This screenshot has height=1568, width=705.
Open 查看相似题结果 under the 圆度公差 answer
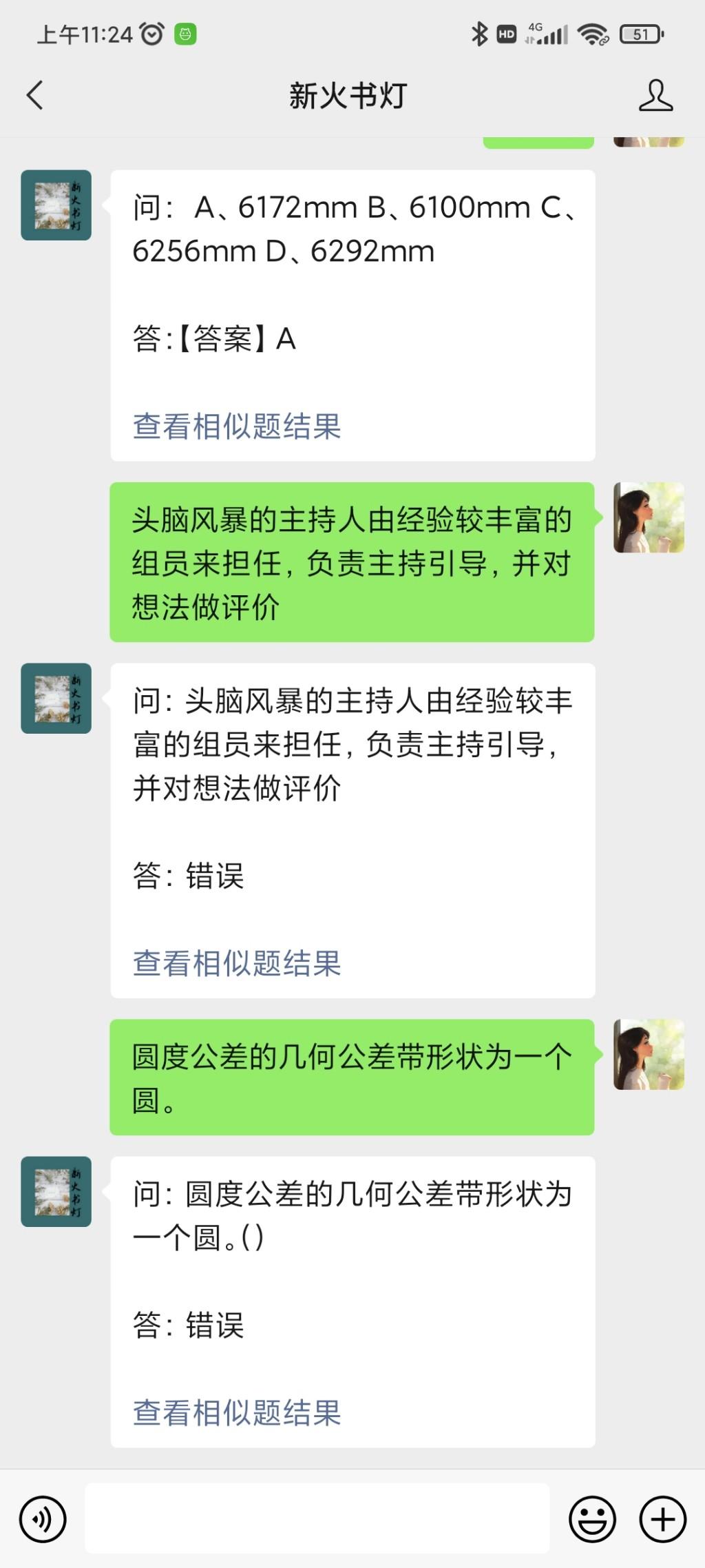click(237, 1412)
